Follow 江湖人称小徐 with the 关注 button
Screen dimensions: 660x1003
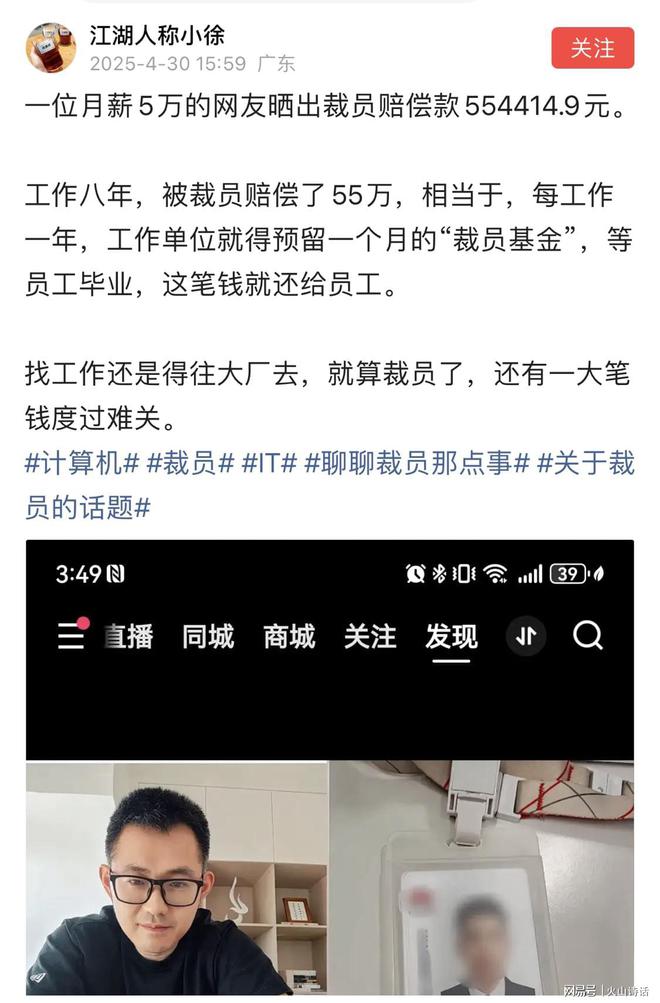pyautogui.click(x=592, y=48)
